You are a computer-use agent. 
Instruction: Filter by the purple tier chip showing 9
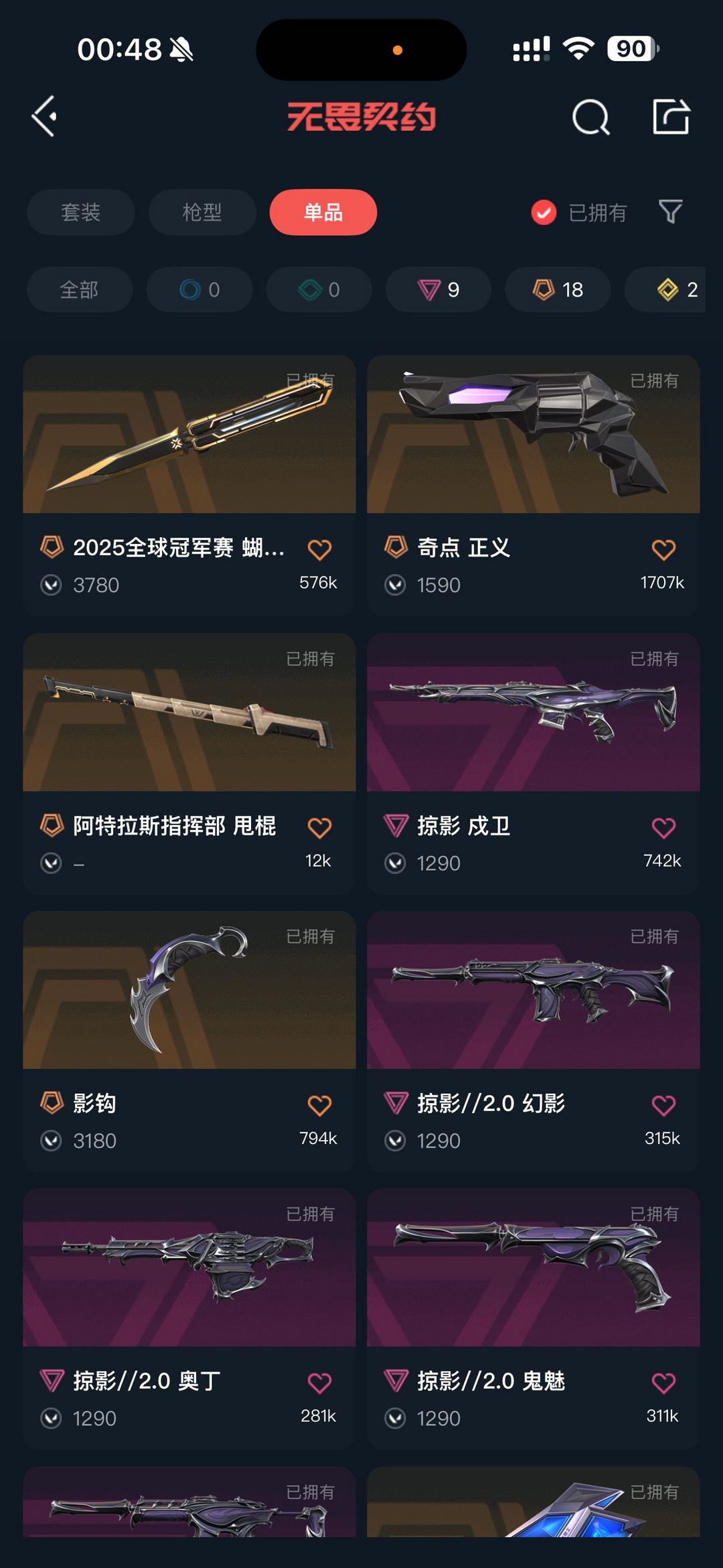click(438, 290)
